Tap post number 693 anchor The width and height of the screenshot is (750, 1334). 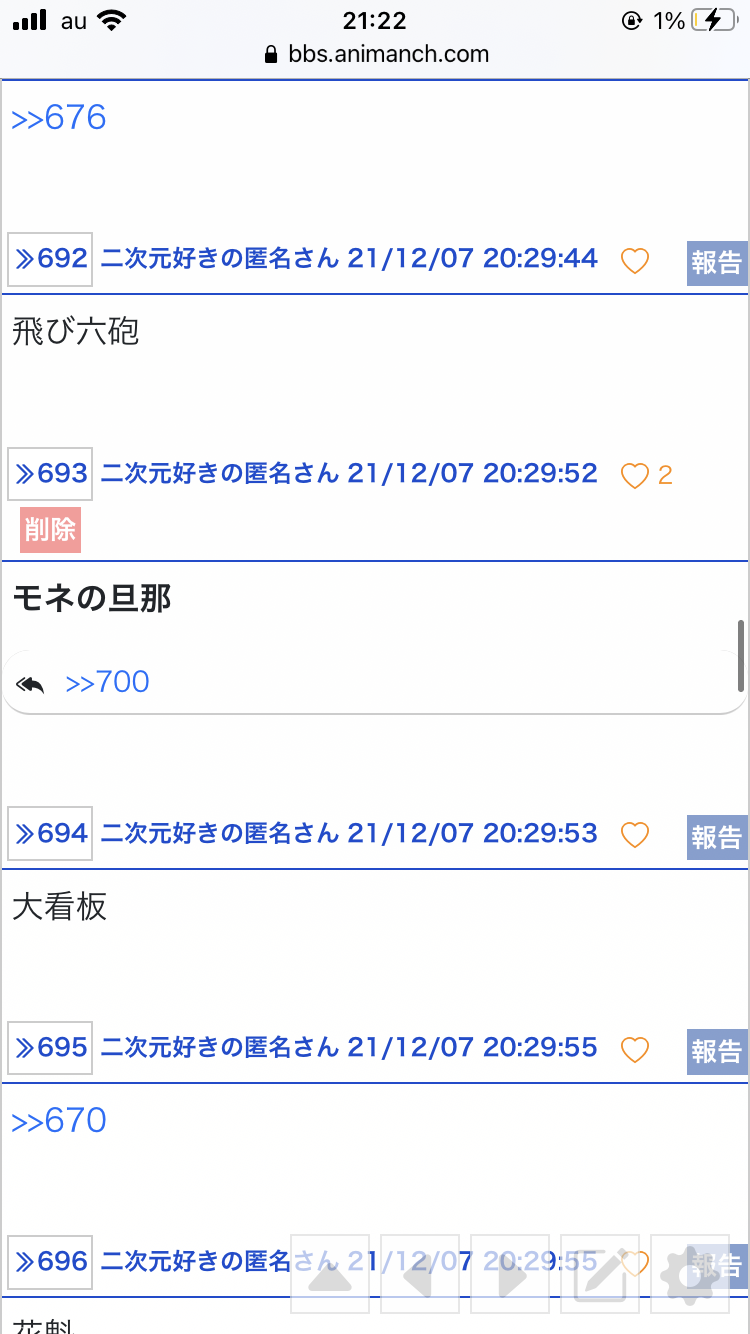pyautogui.click(x=50, y=474)
